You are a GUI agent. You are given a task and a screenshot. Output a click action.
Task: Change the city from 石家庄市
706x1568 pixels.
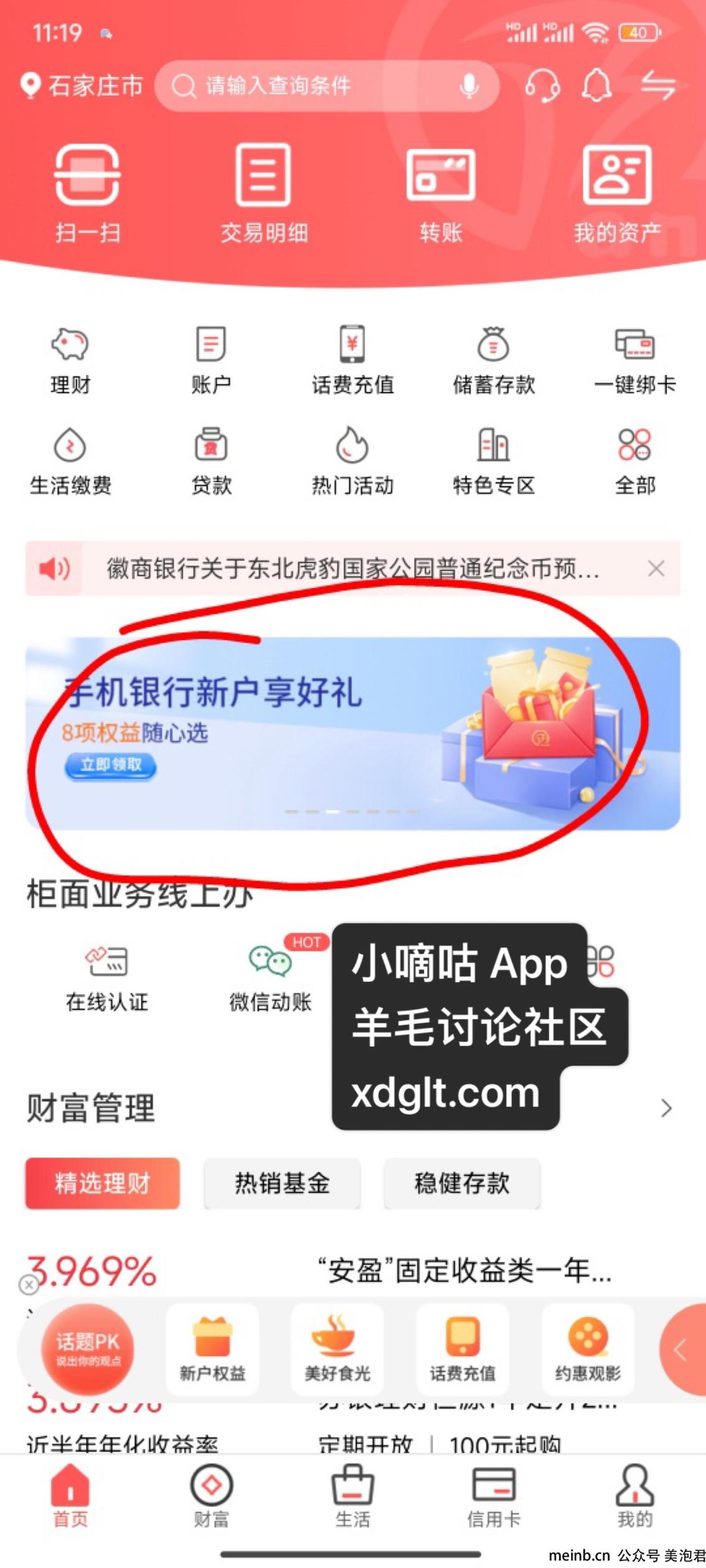click(x=82, y=86)
